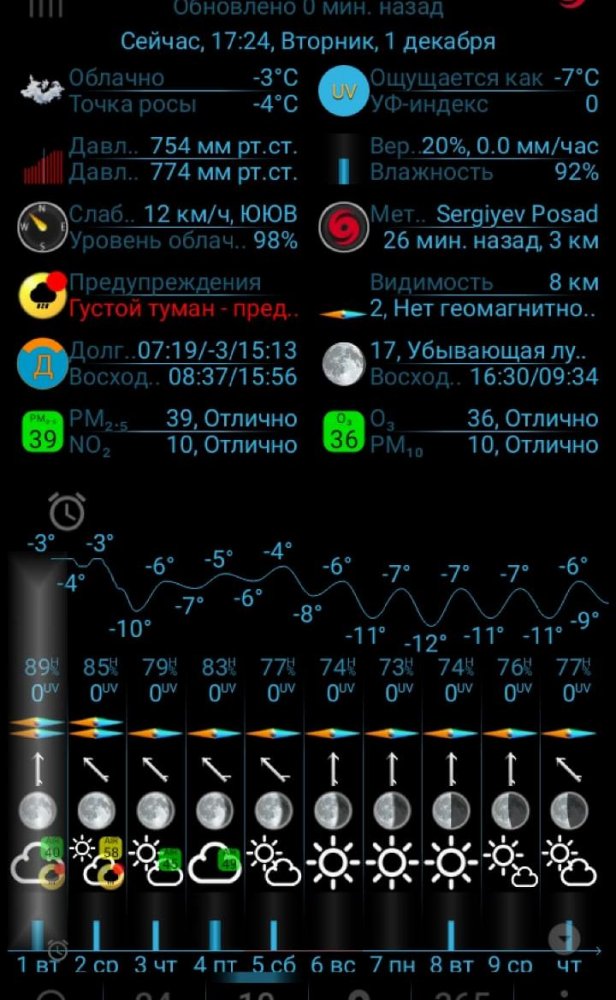
Task: Open the sunrise and day length row
Action: coord(160,363)
